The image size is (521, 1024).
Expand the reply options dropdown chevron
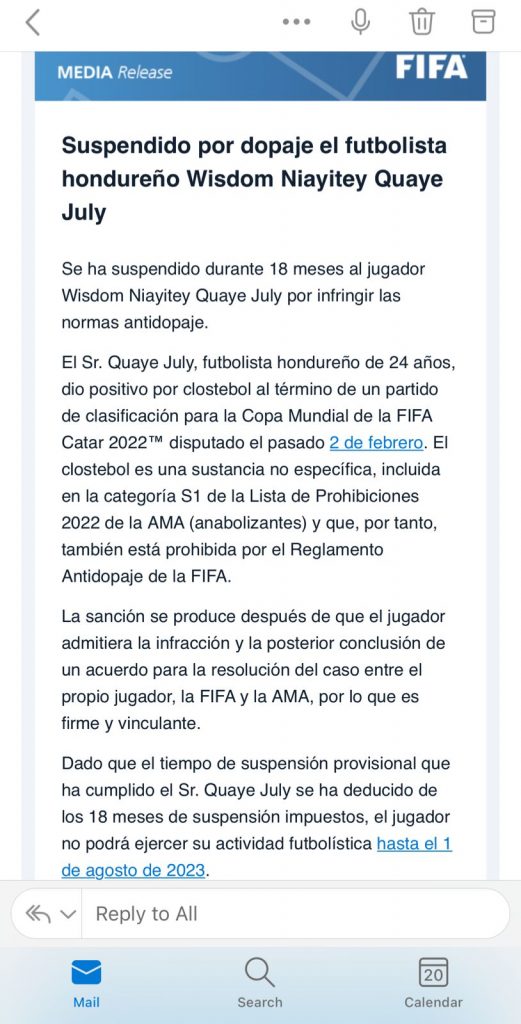[x=68, y=914]
